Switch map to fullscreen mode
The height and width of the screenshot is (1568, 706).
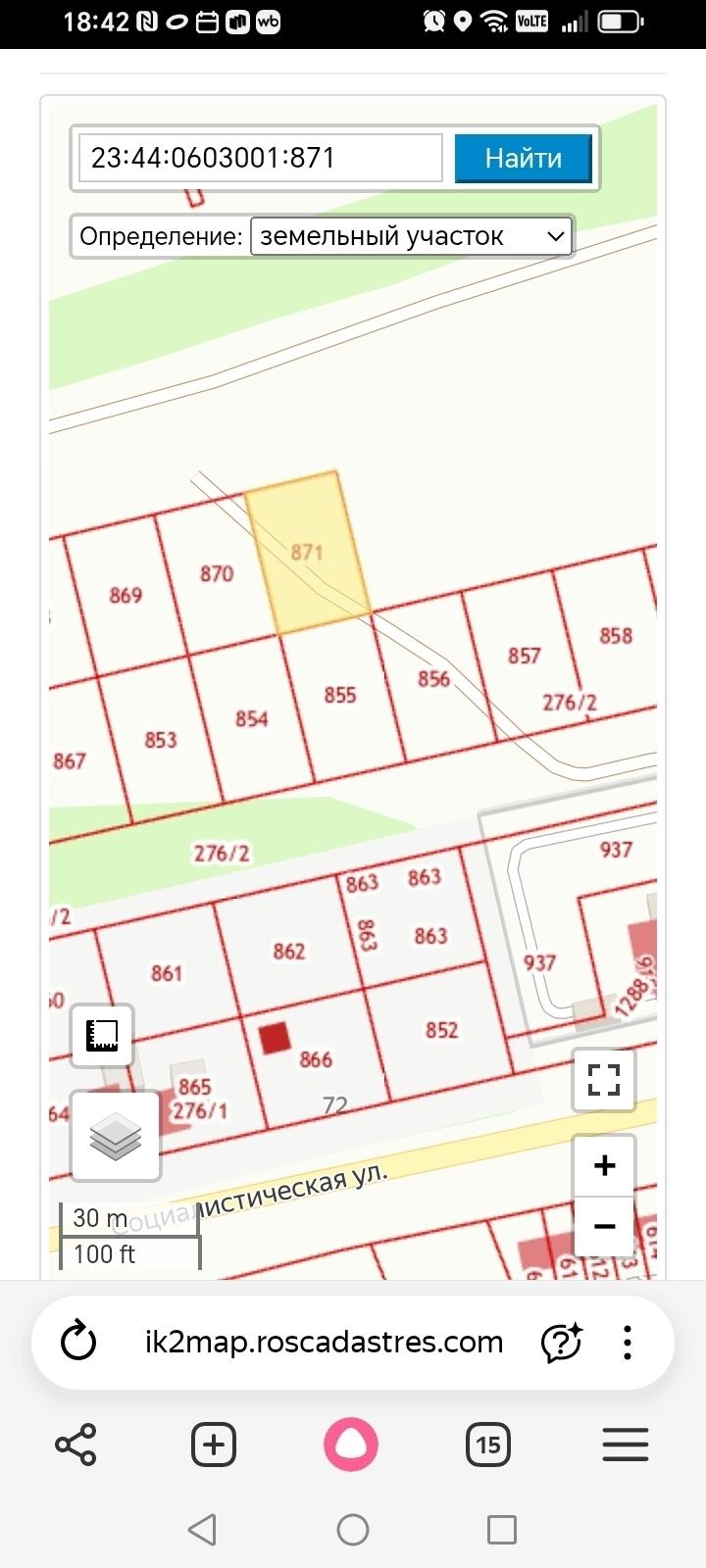[604, 1079]
